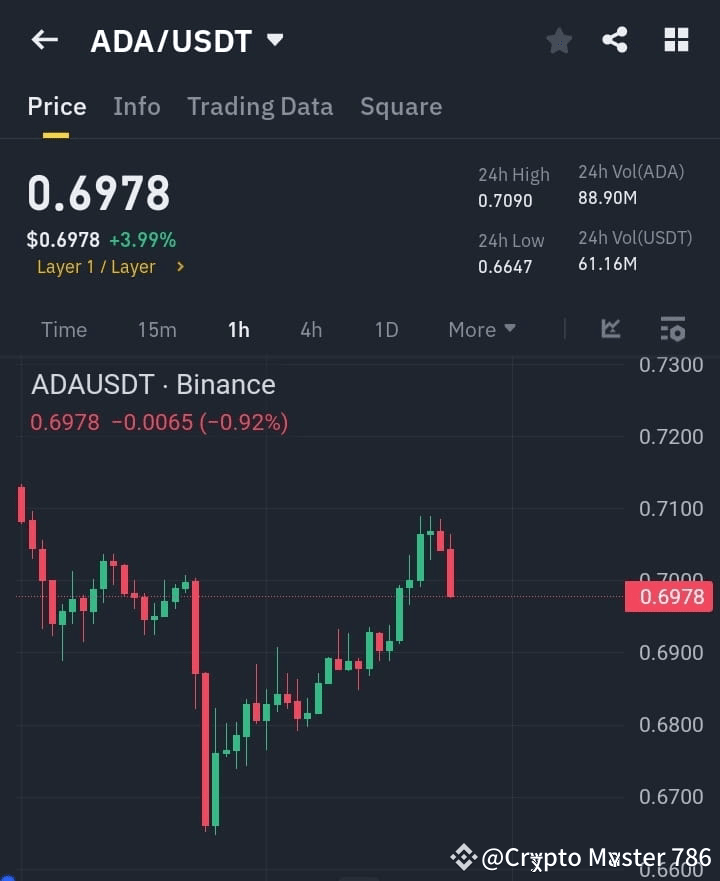Select the line chart style icon
The width and height of the screenshot is (720, 881).
[610, 329]
